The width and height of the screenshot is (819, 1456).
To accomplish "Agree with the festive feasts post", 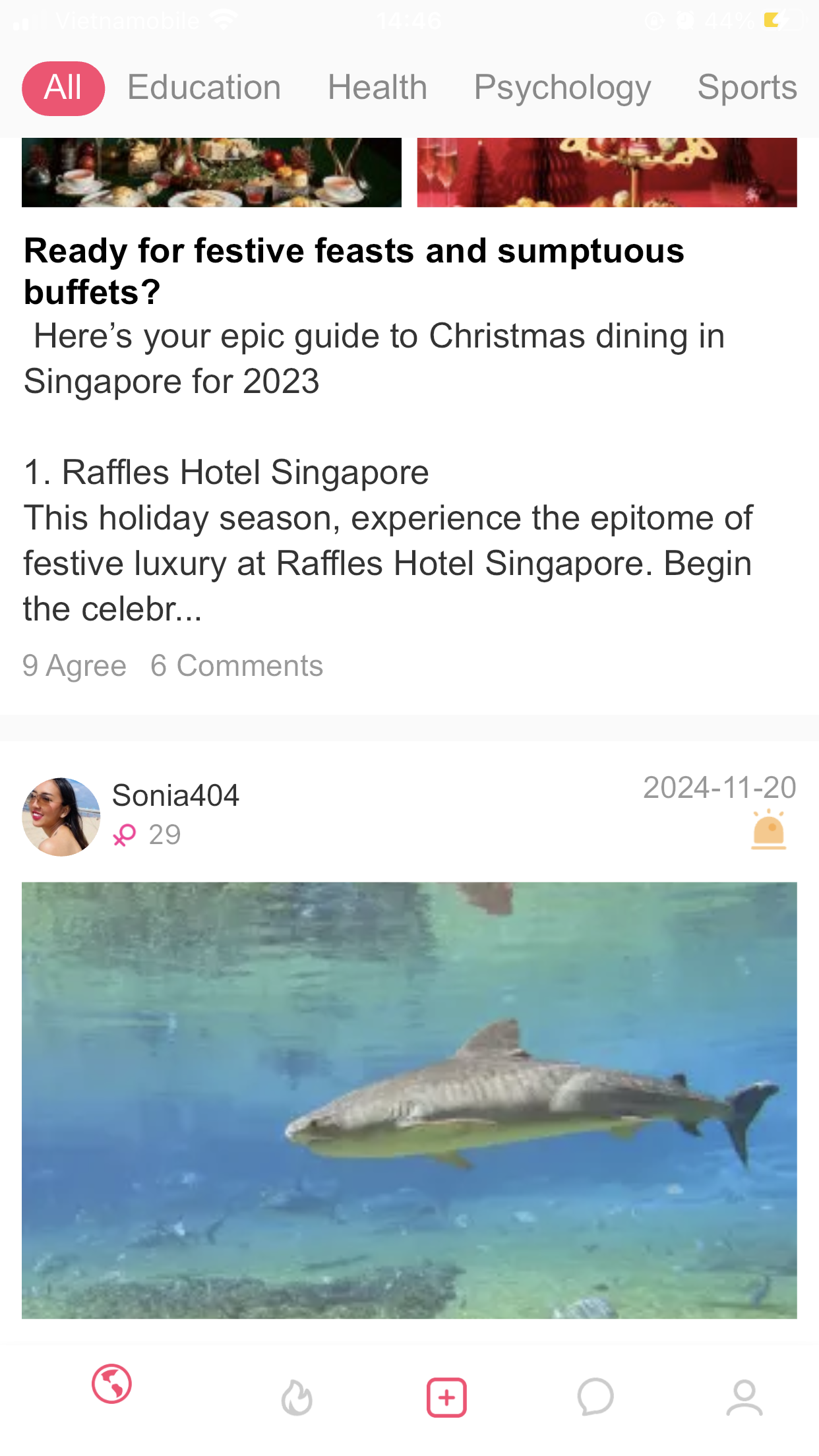I will tap(74, 666).
